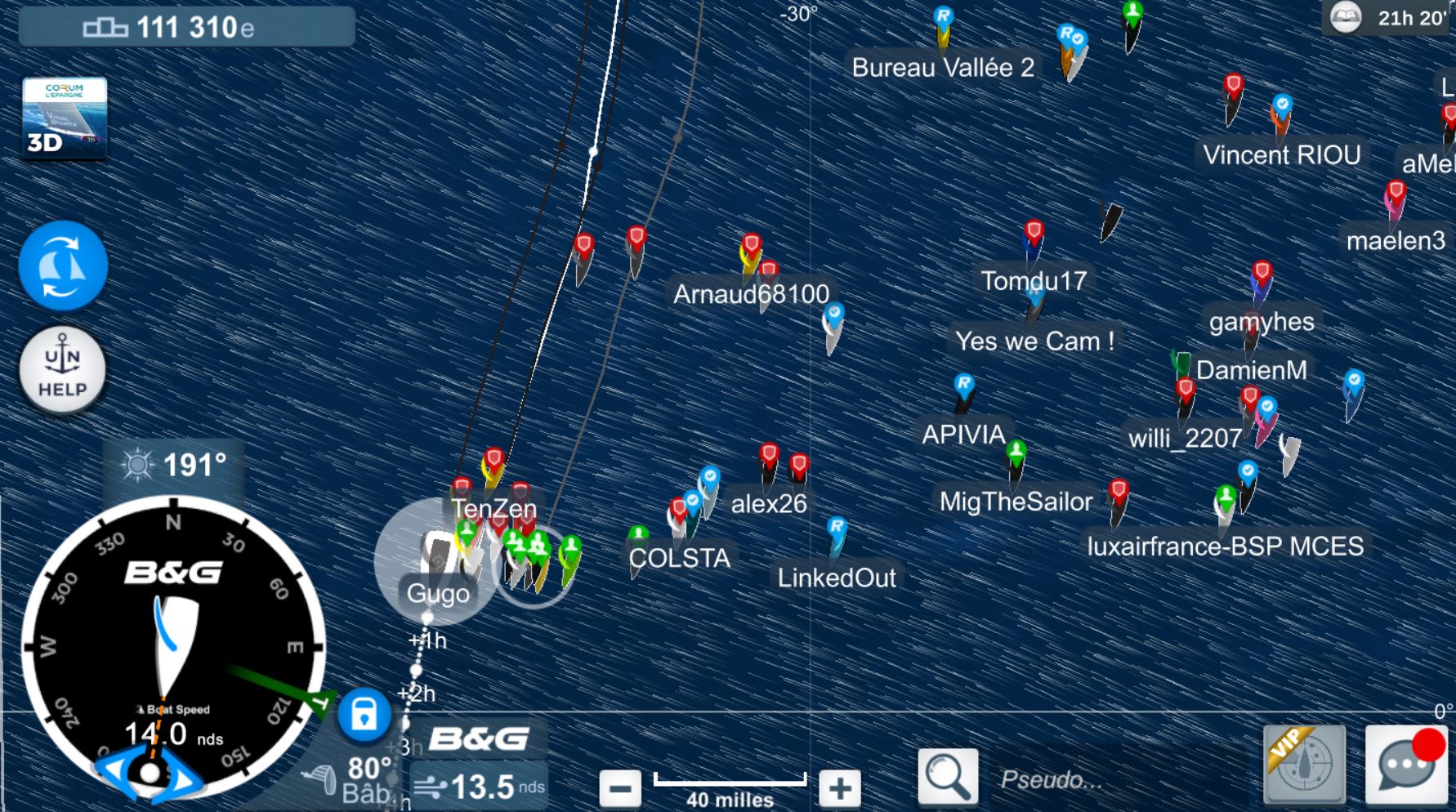Focus the Pseudo search field
Screen dimensions: 1456x812
[1119, 780]
